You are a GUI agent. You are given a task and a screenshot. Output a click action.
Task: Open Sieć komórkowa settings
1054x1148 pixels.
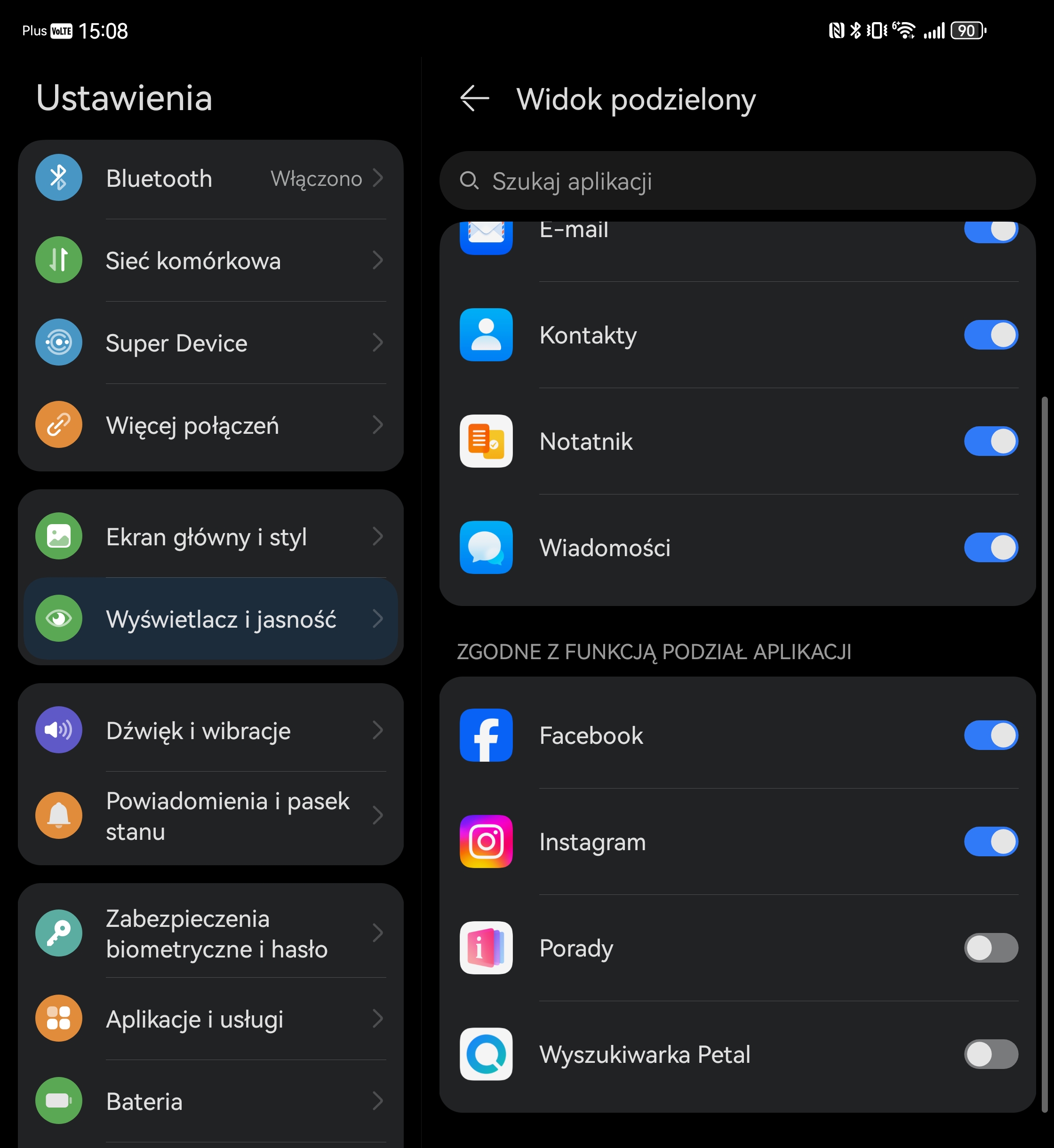210,261
